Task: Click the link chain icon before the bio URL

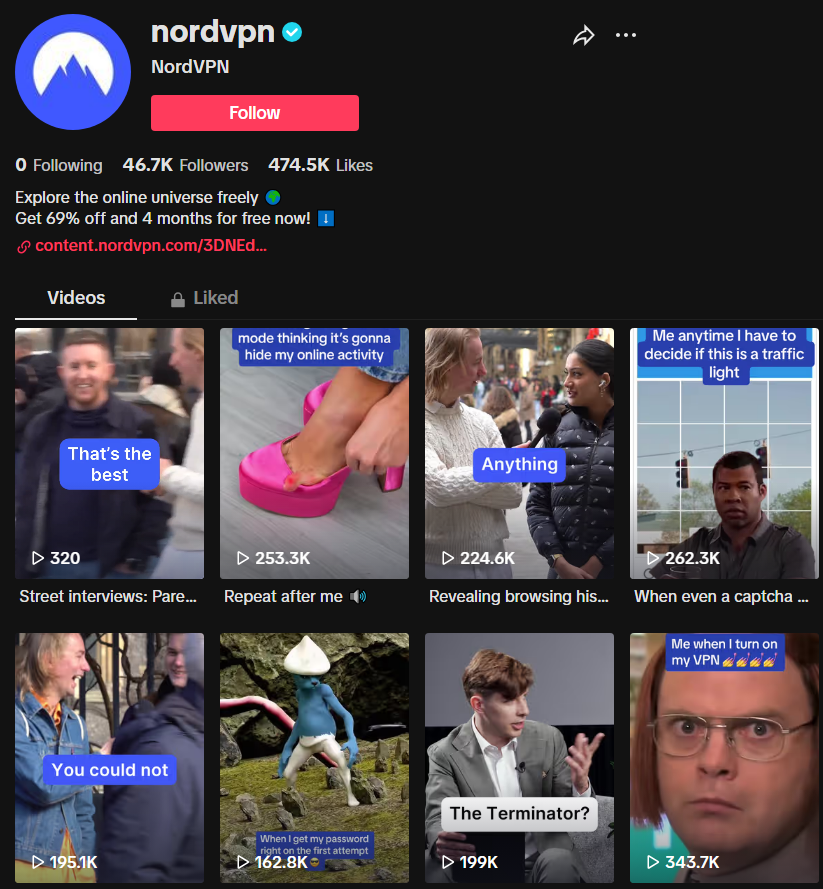Action: [x=22, y=245]
